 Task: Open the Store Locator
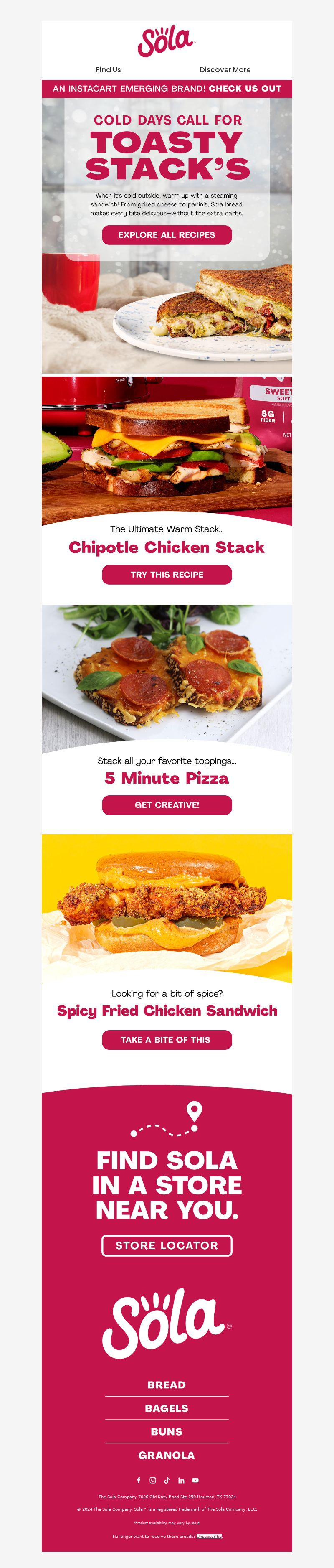[167, 1245]
